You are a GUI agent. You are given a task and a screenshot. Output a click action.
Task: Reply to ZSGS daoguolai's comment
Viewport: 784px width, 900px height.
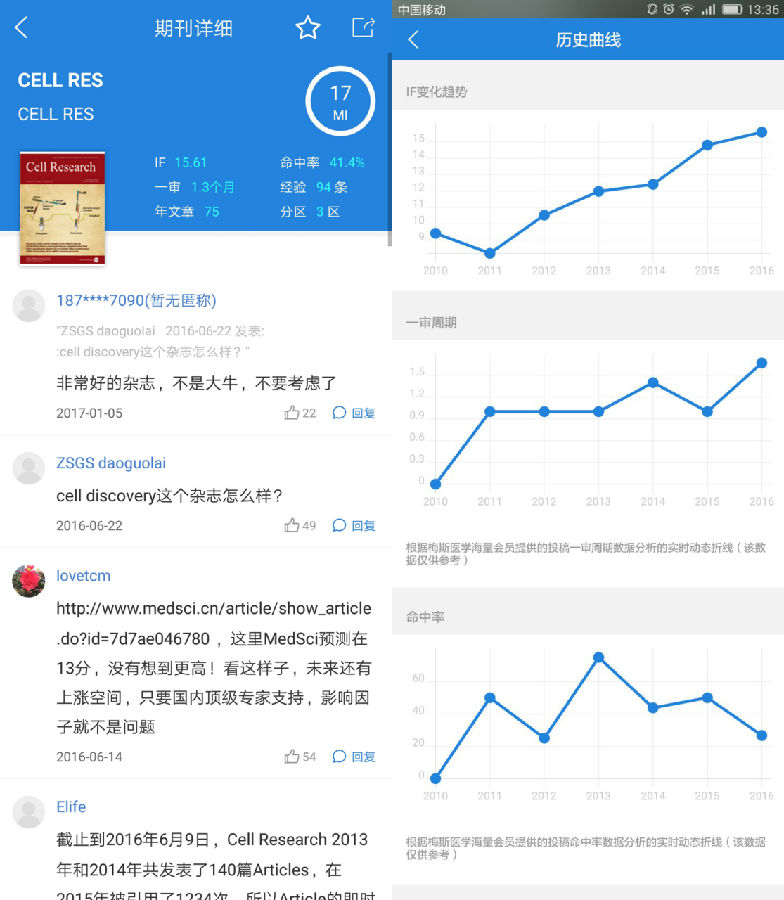point(354,525)
